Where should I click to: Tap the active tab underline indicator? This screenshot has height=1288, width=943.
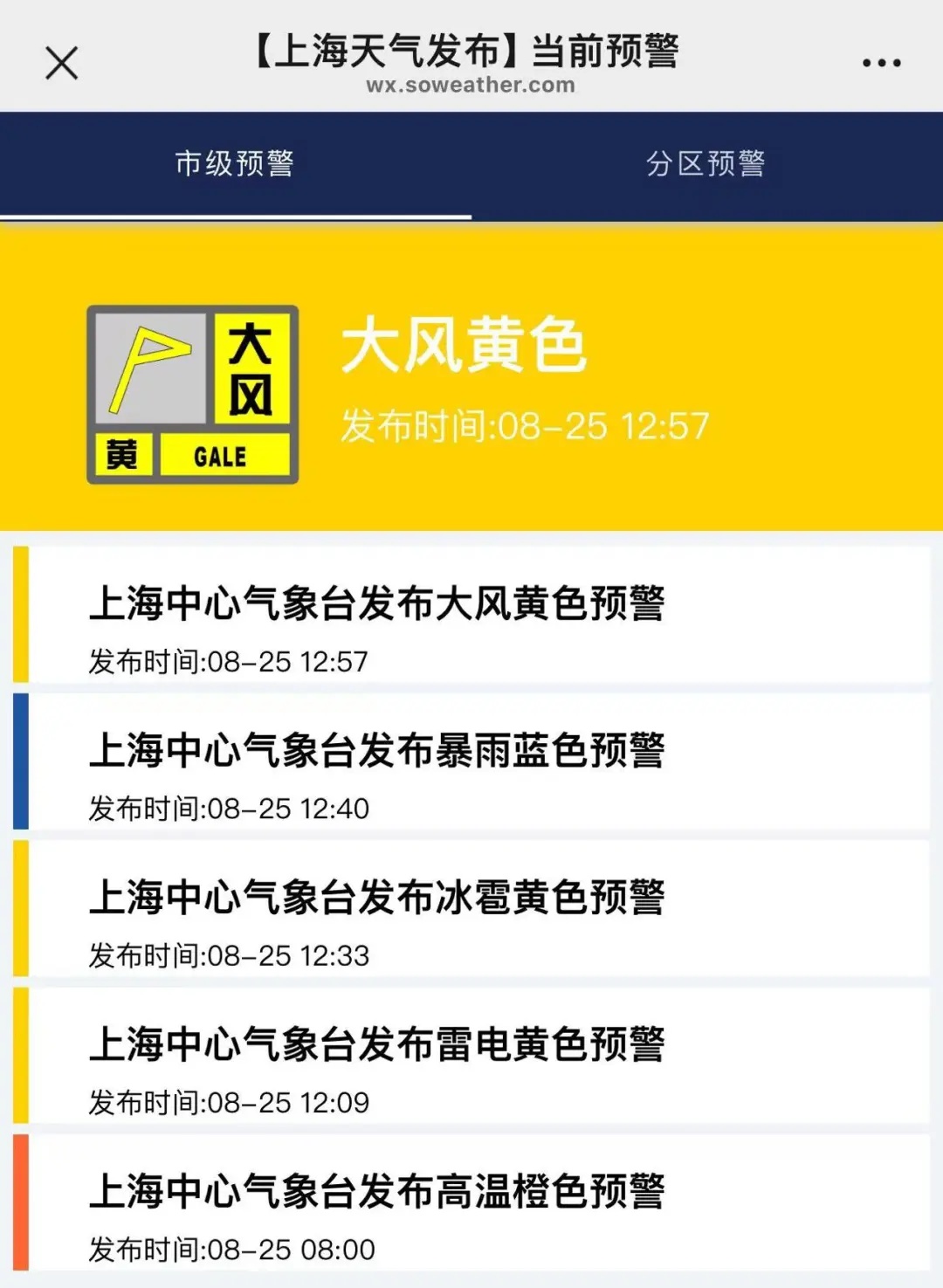(x=236, y=214)
